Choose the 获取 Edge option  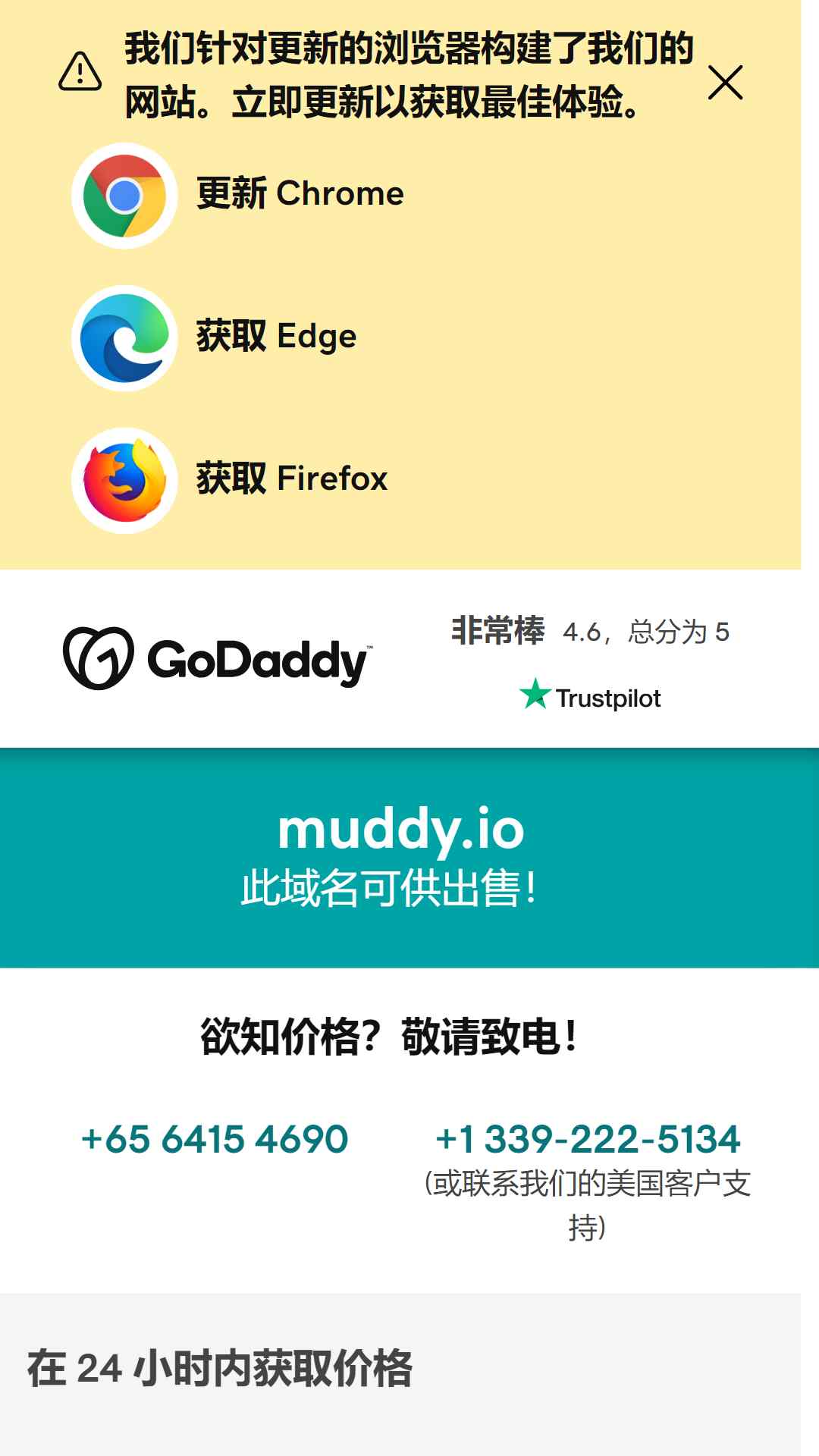click(275, 337)
